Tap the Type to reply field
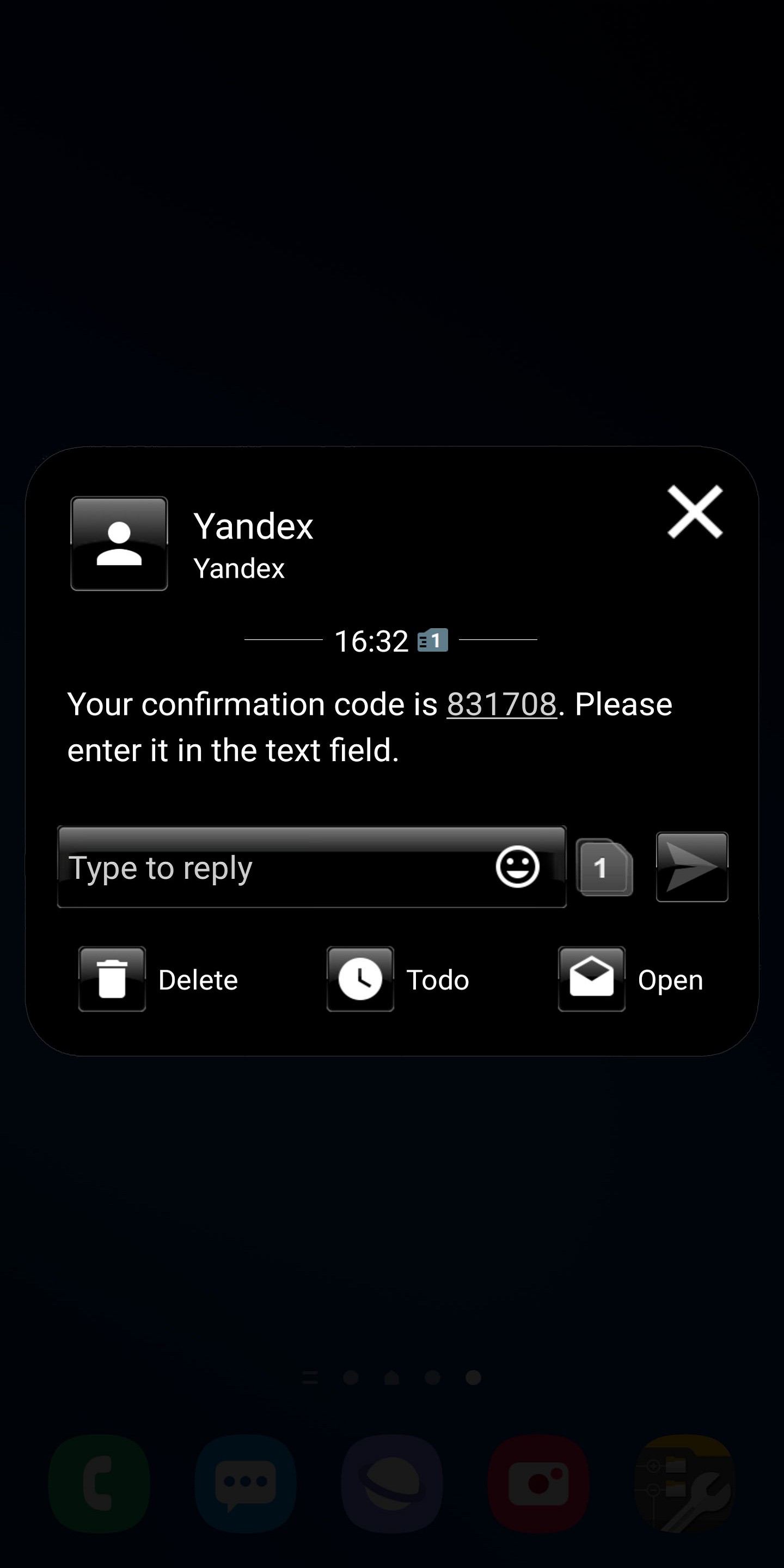Image resolution: width=784 pixels, height=1568 pixels. click(x=274, y=867)
